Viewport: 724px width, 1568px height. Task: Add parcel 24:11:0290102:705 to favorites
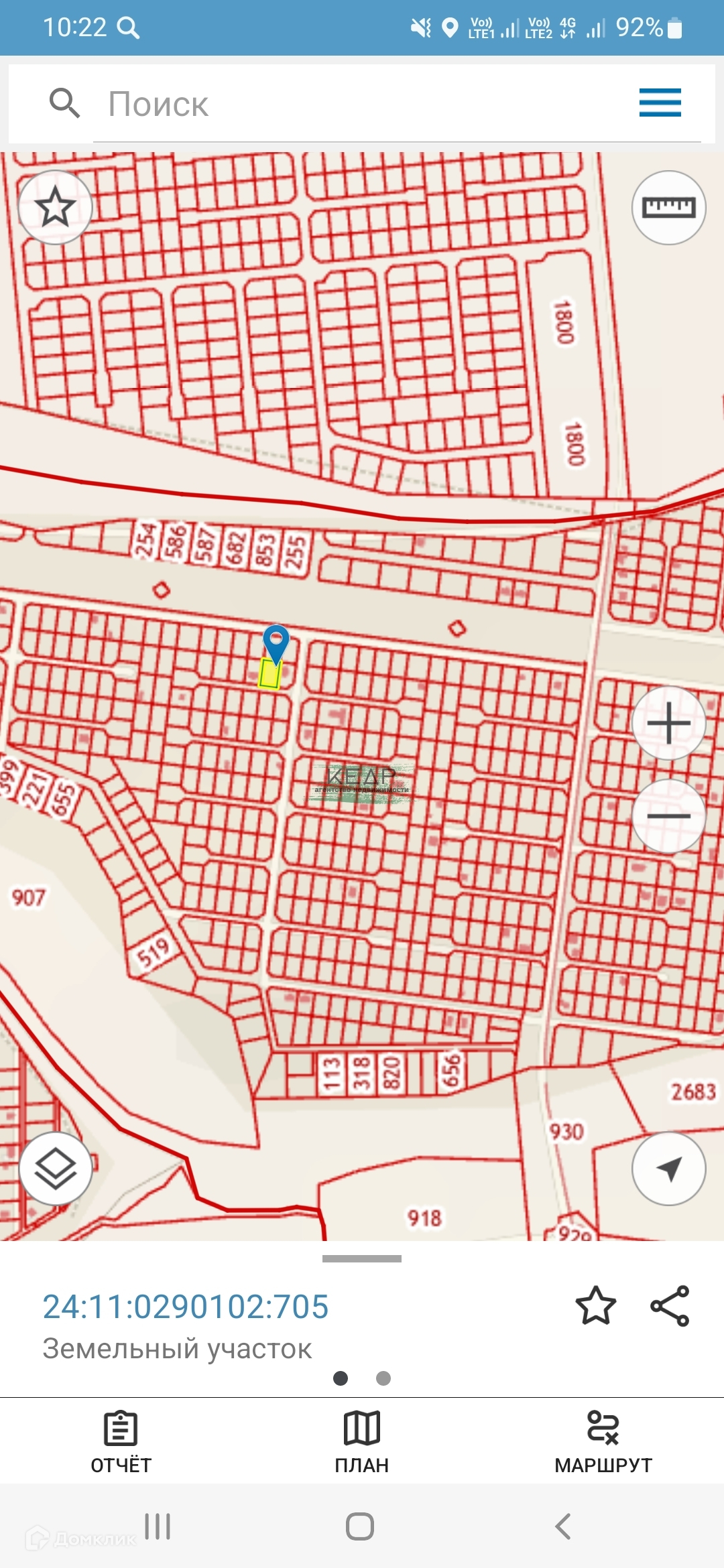[x=595, y=1305]
